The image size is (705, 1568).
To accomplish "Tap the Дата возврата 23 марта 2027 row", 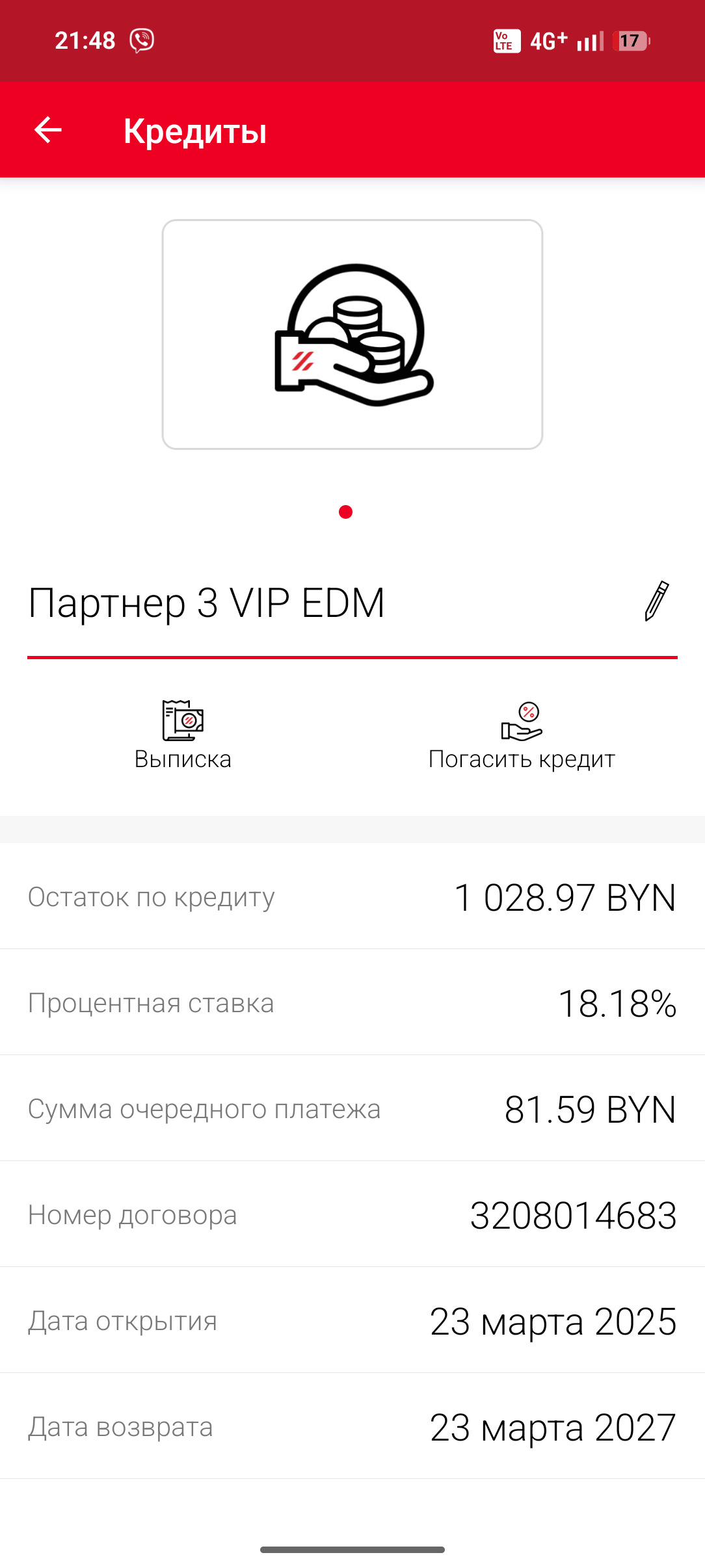I will tap(351, 1427).
